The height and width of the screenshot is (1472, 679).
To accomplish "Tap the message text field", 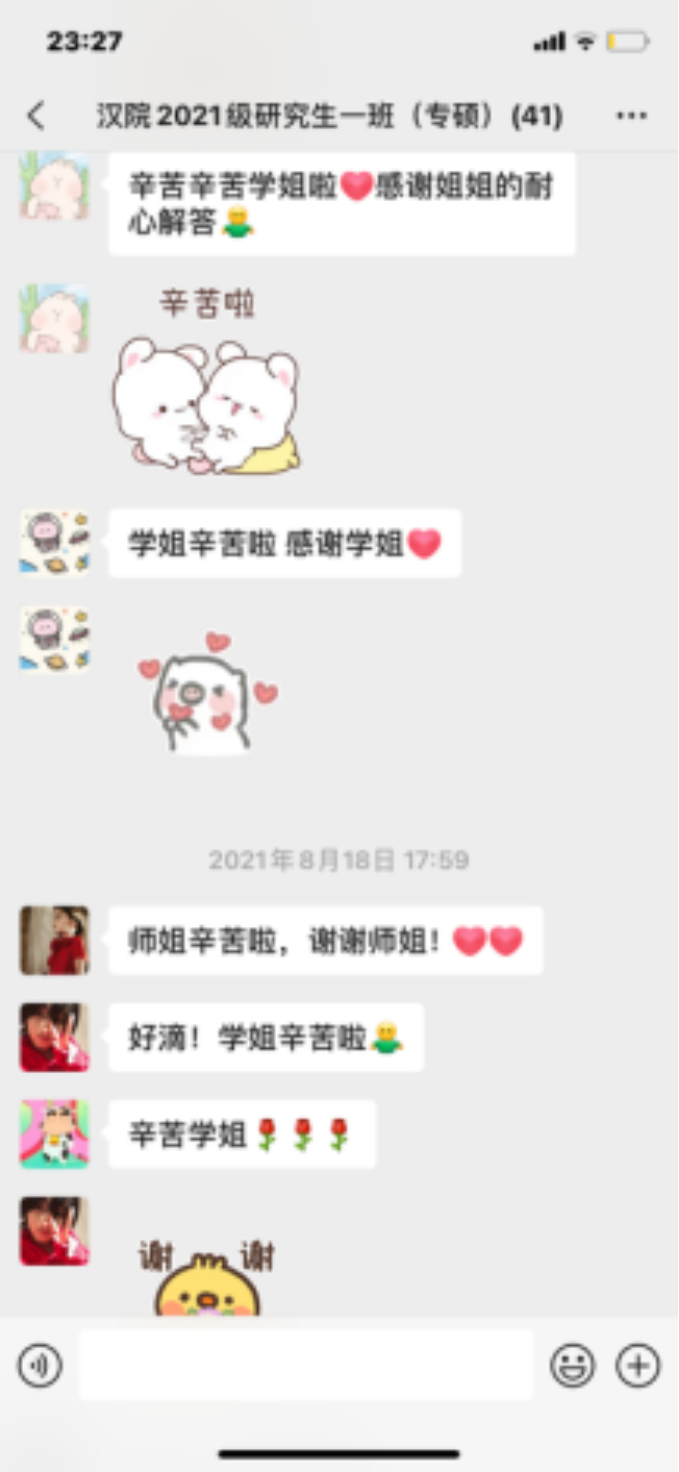I will 305,1365.
